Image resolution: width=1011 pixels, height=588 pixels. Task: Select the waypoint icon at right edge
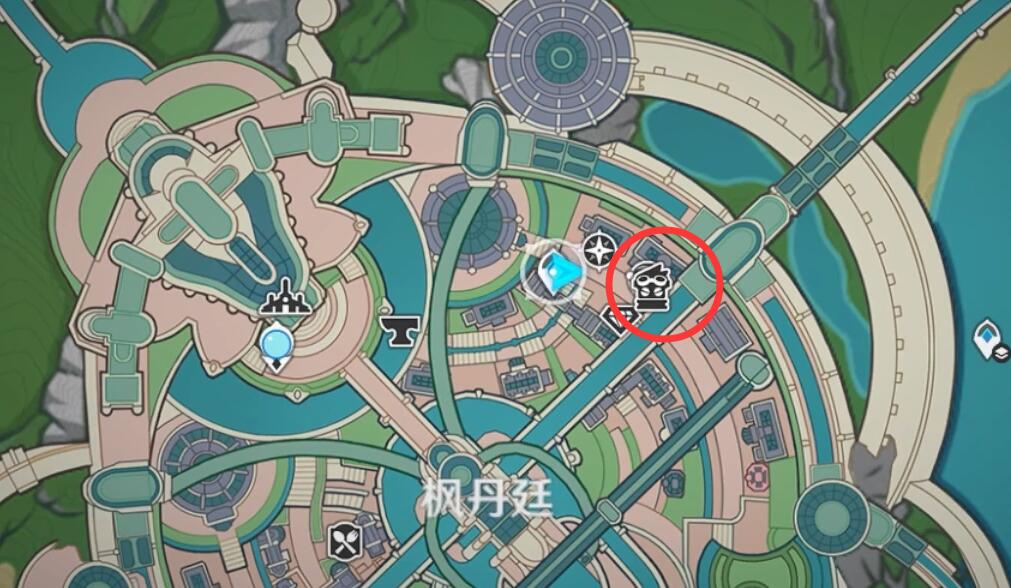pos(993,340)
